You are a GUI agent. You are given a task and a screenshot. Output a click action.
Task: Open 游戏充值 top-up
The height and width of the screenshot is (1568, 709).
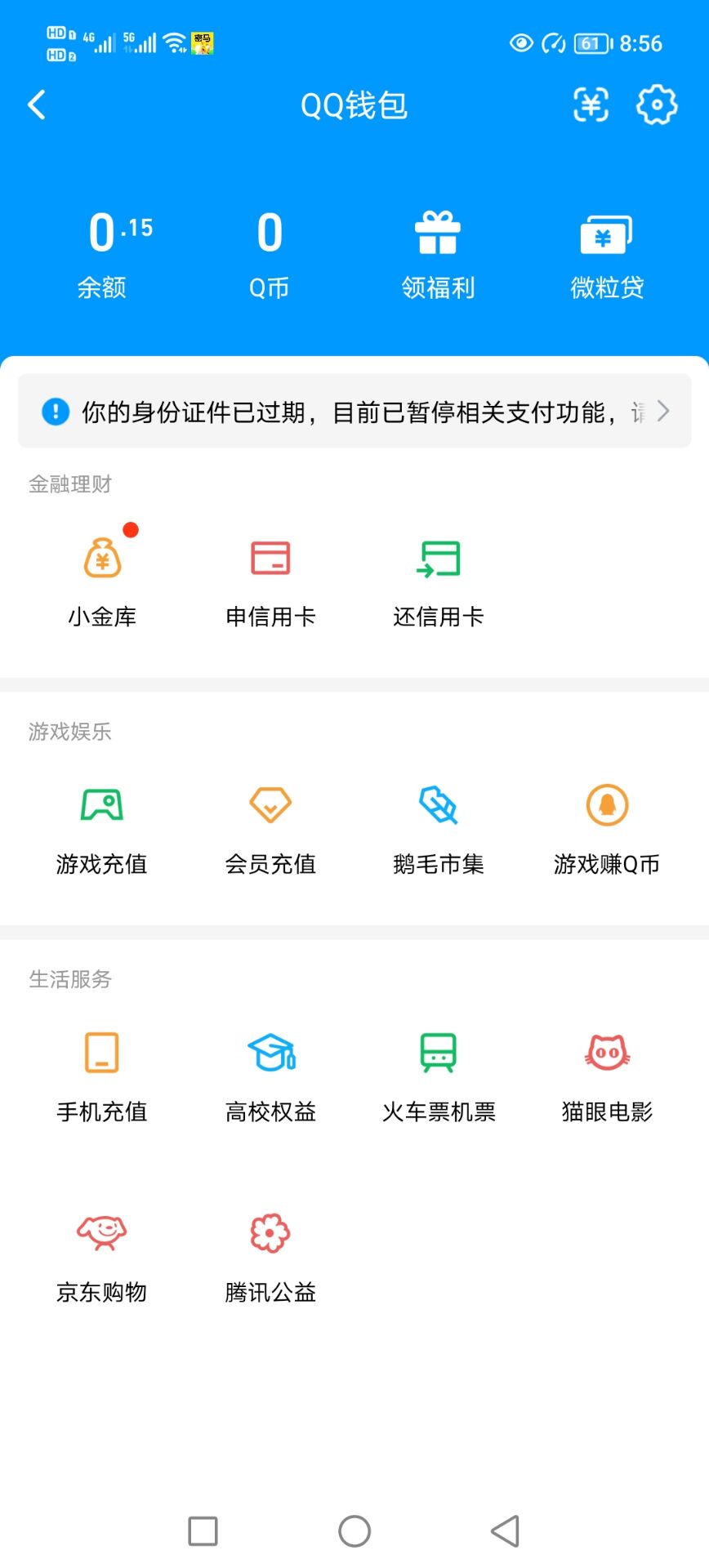click(102, 823)
